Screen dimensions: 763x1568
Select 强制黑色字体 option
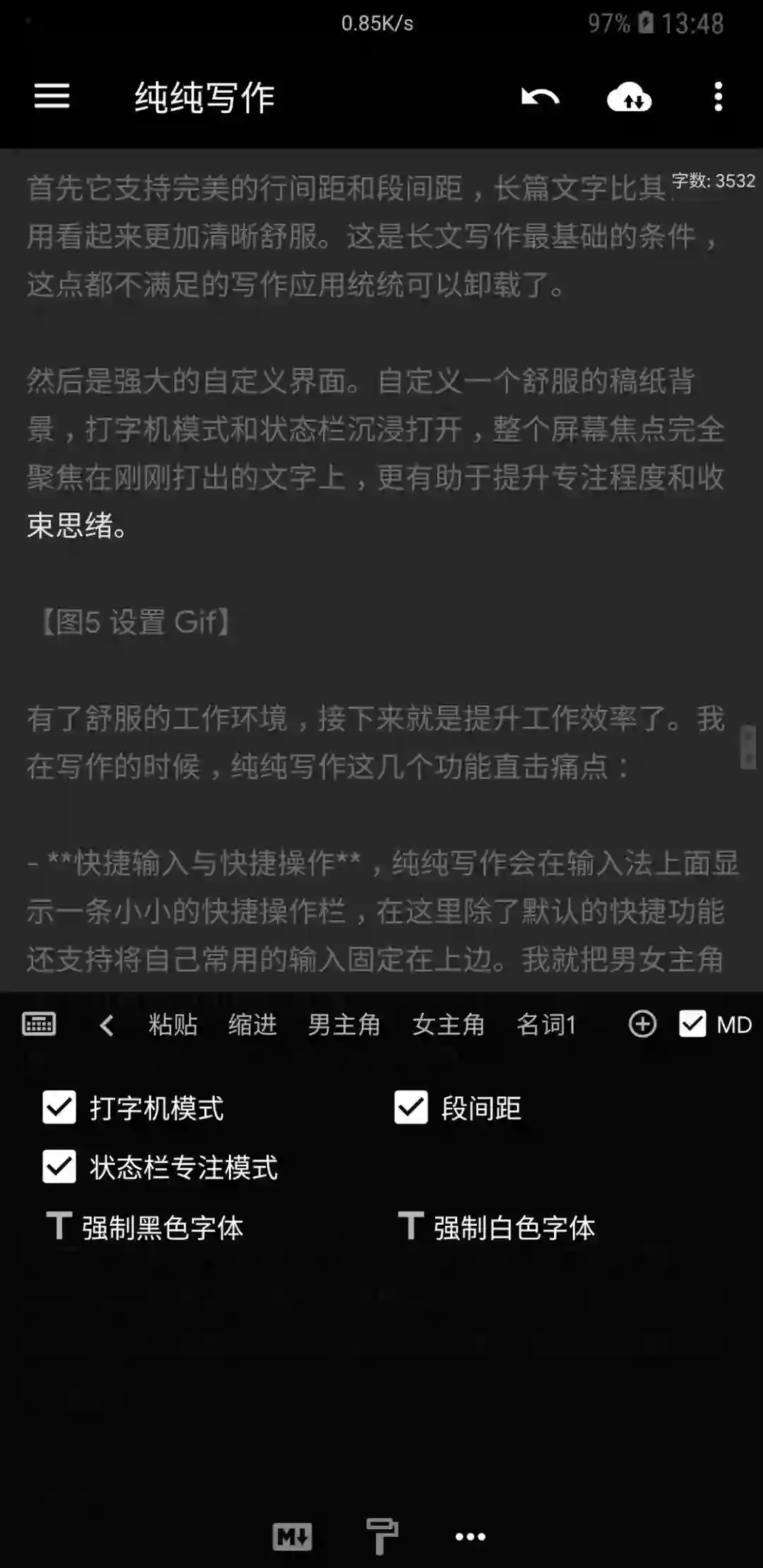(x=146, y=1228)
